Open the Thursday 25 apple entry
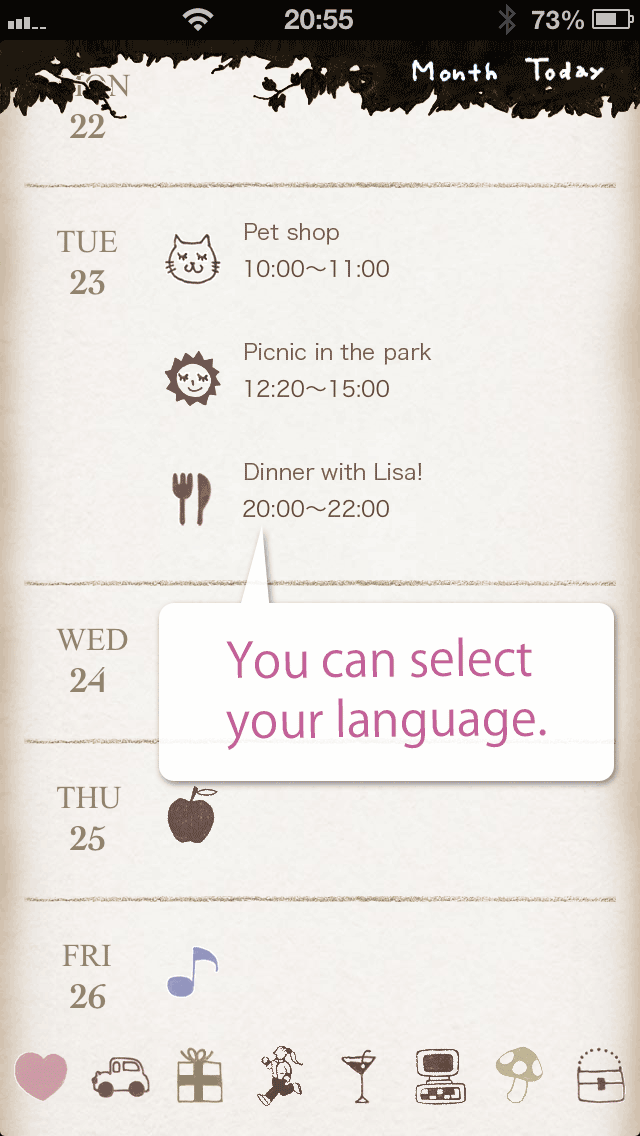 click(x=191, y=814)
